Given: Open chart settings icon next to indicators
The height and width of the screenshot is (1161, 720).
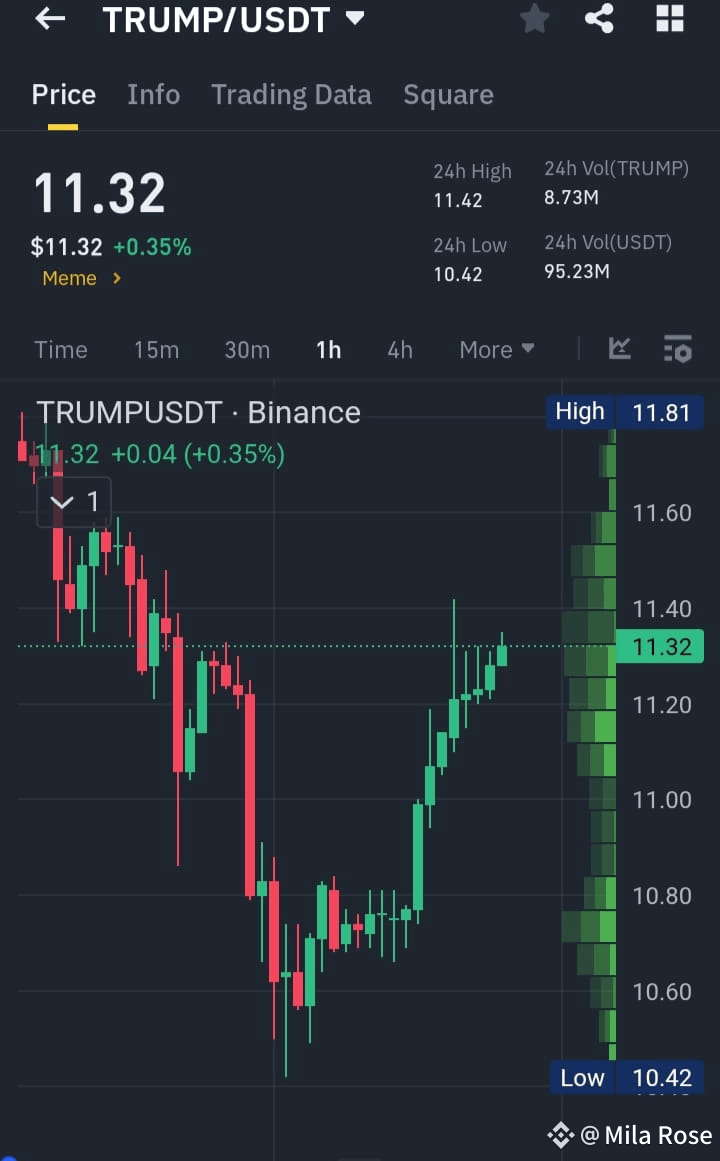Looking at the screenshot, I should (678, 349).
